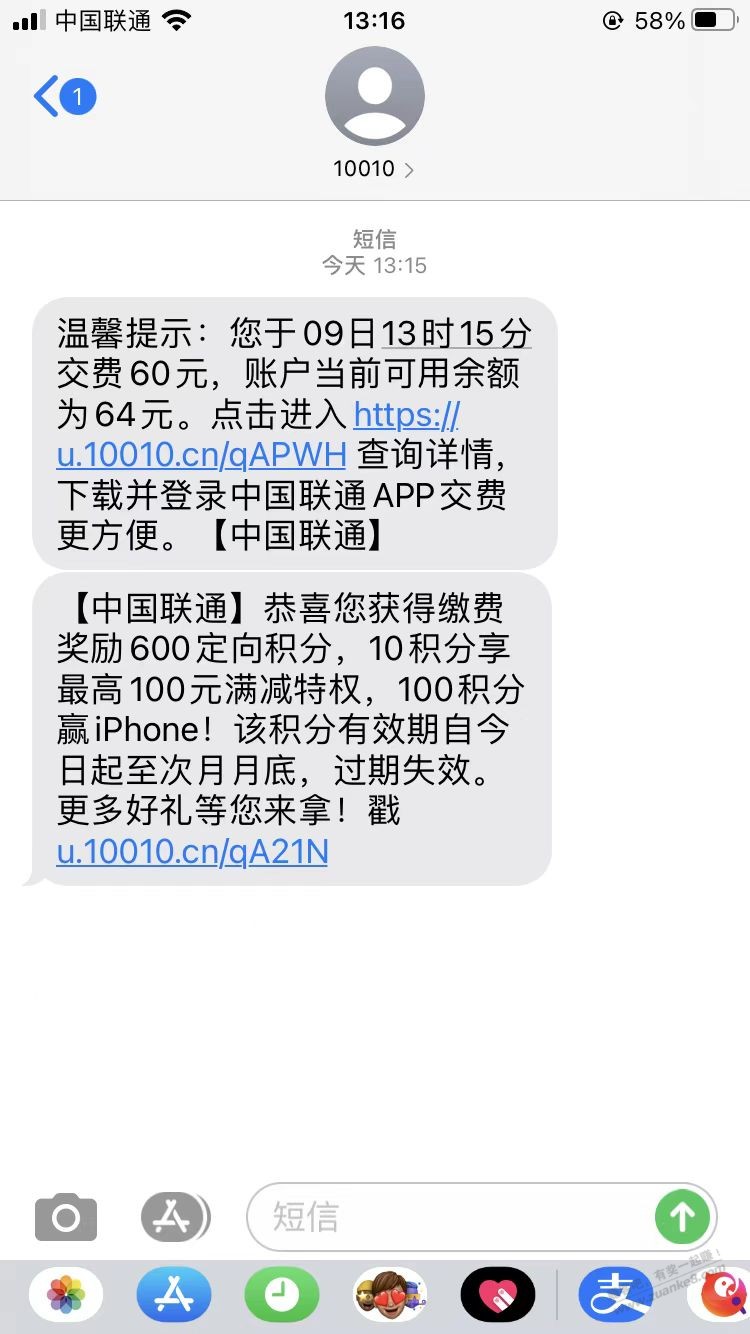Toggle the iMessage apps drawer button
The image size is (750, 1334).
(x=175, y=1217)
